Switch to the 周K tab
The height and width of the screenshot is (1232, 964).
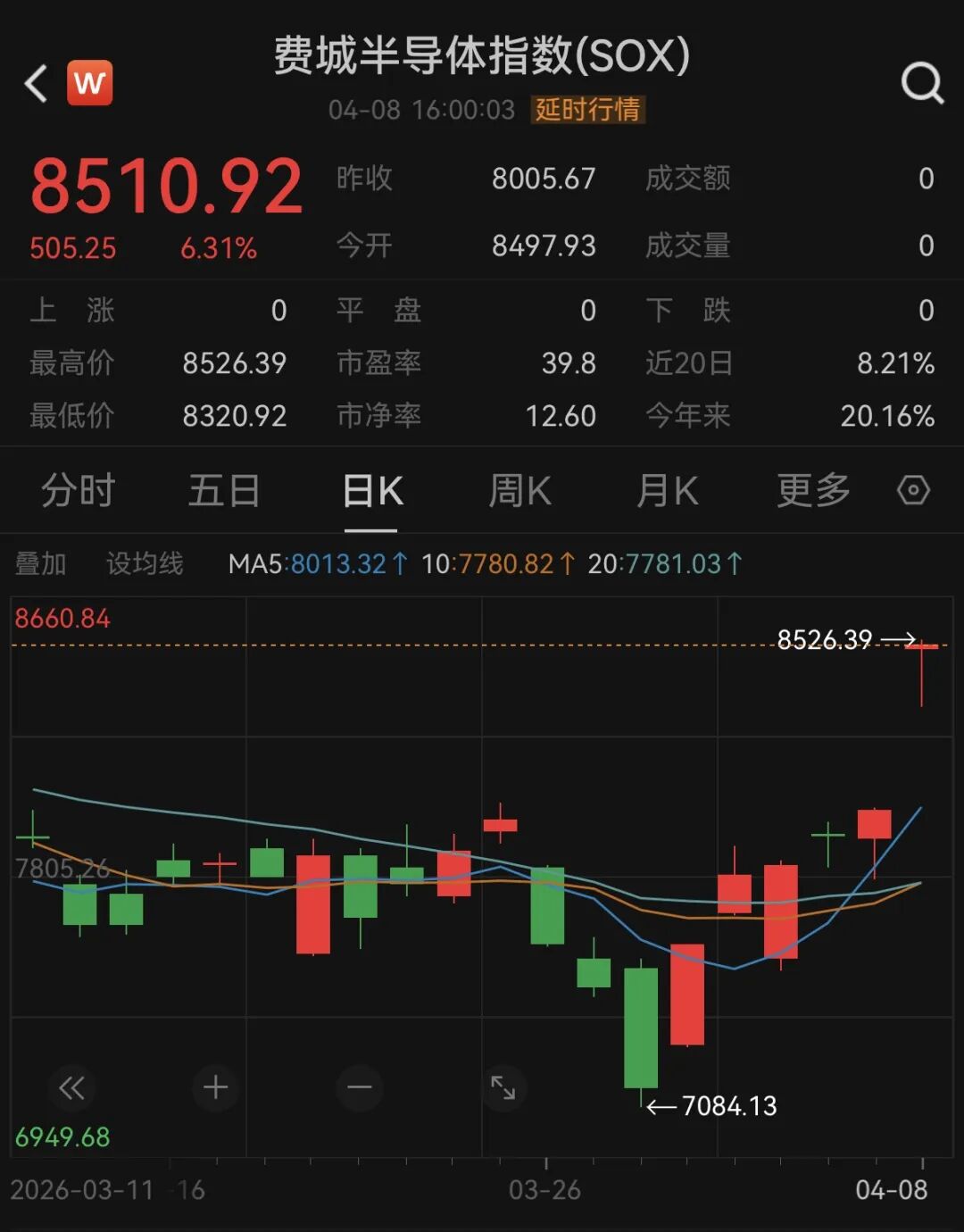click(519, 491)
